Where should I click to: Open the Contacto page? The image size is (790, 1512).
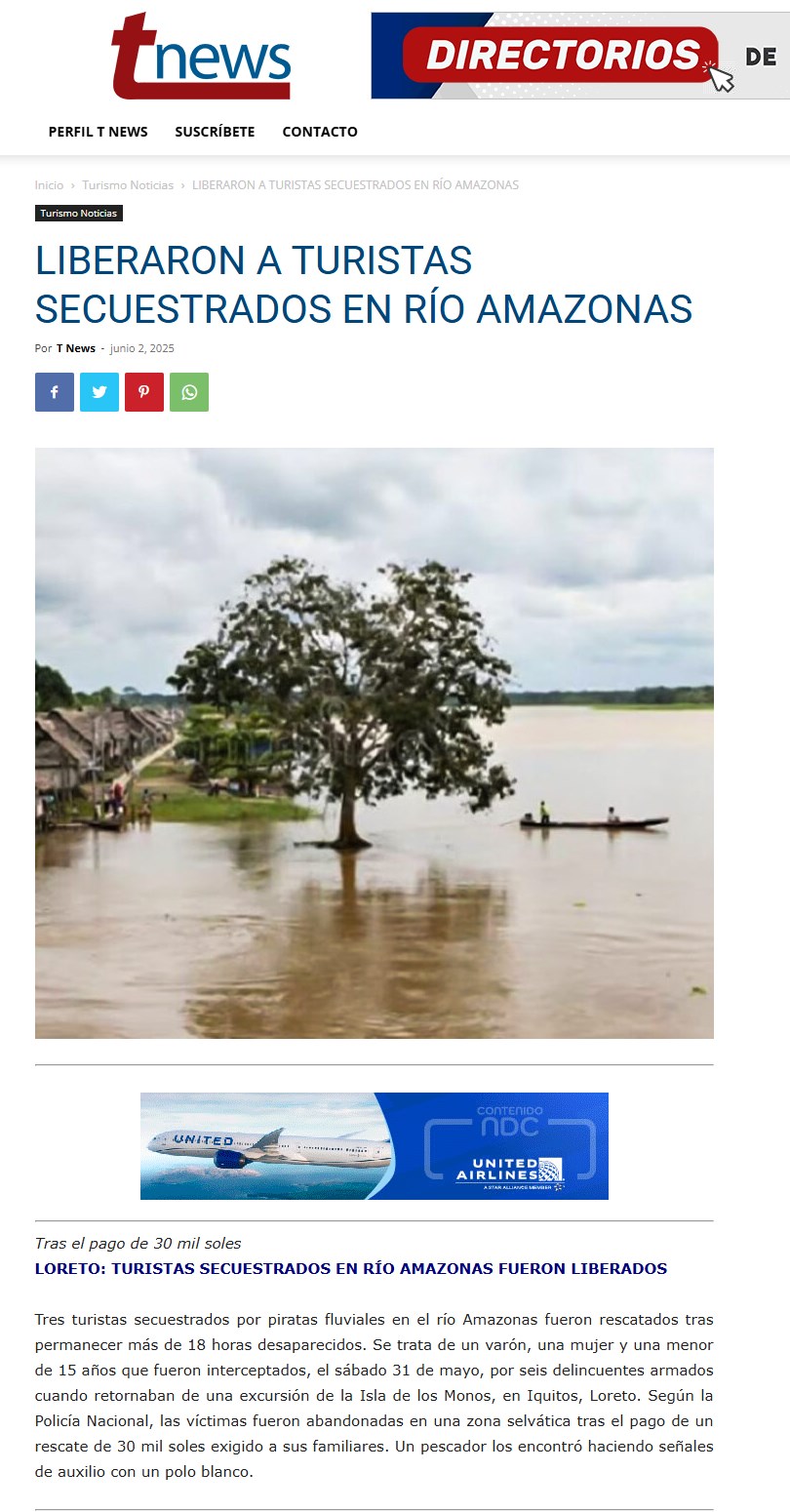pyautogui.click(x=320, y=132)
